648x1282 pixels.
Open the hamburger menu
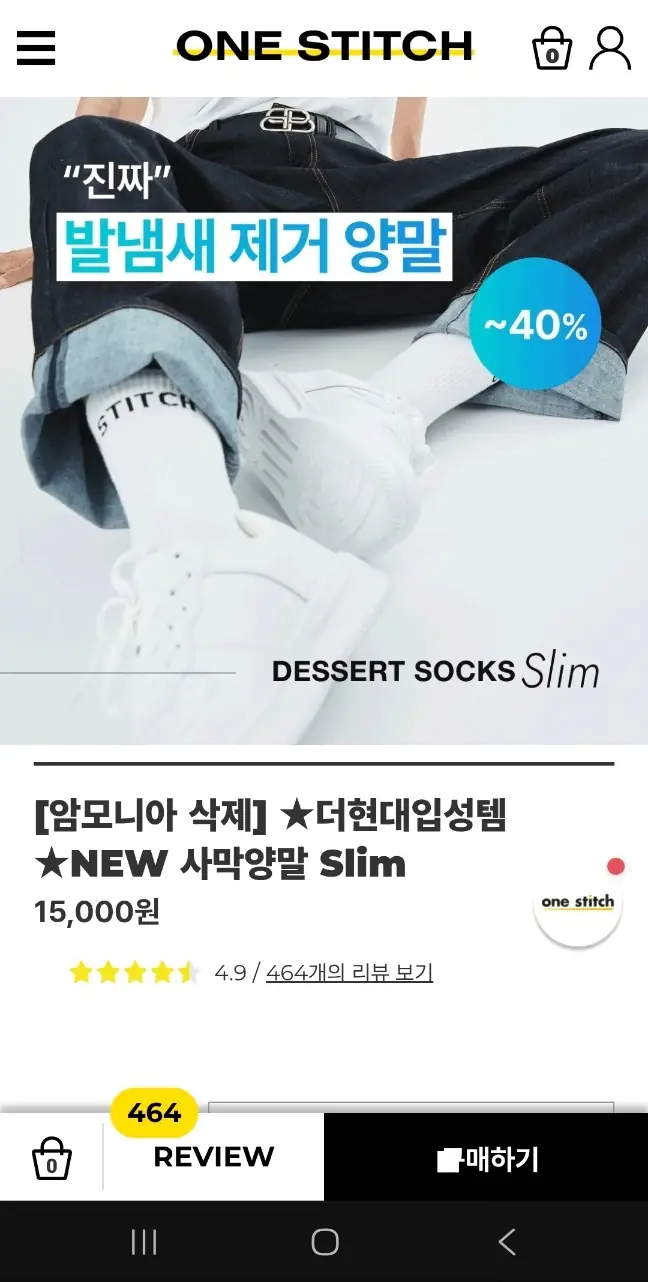[x=36, y=47]
